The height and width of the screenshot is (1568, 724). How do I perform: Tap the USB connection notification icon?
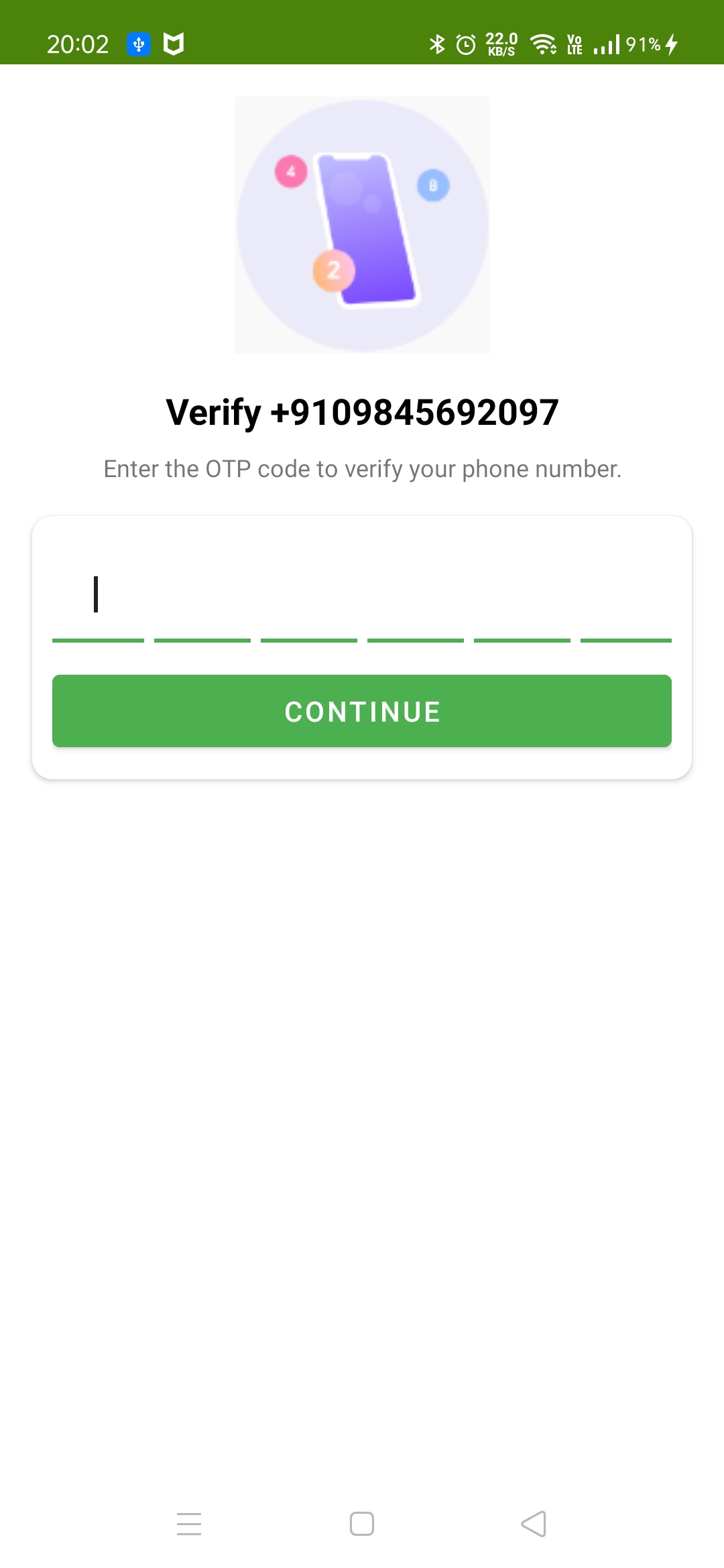(x=137, y=44)
